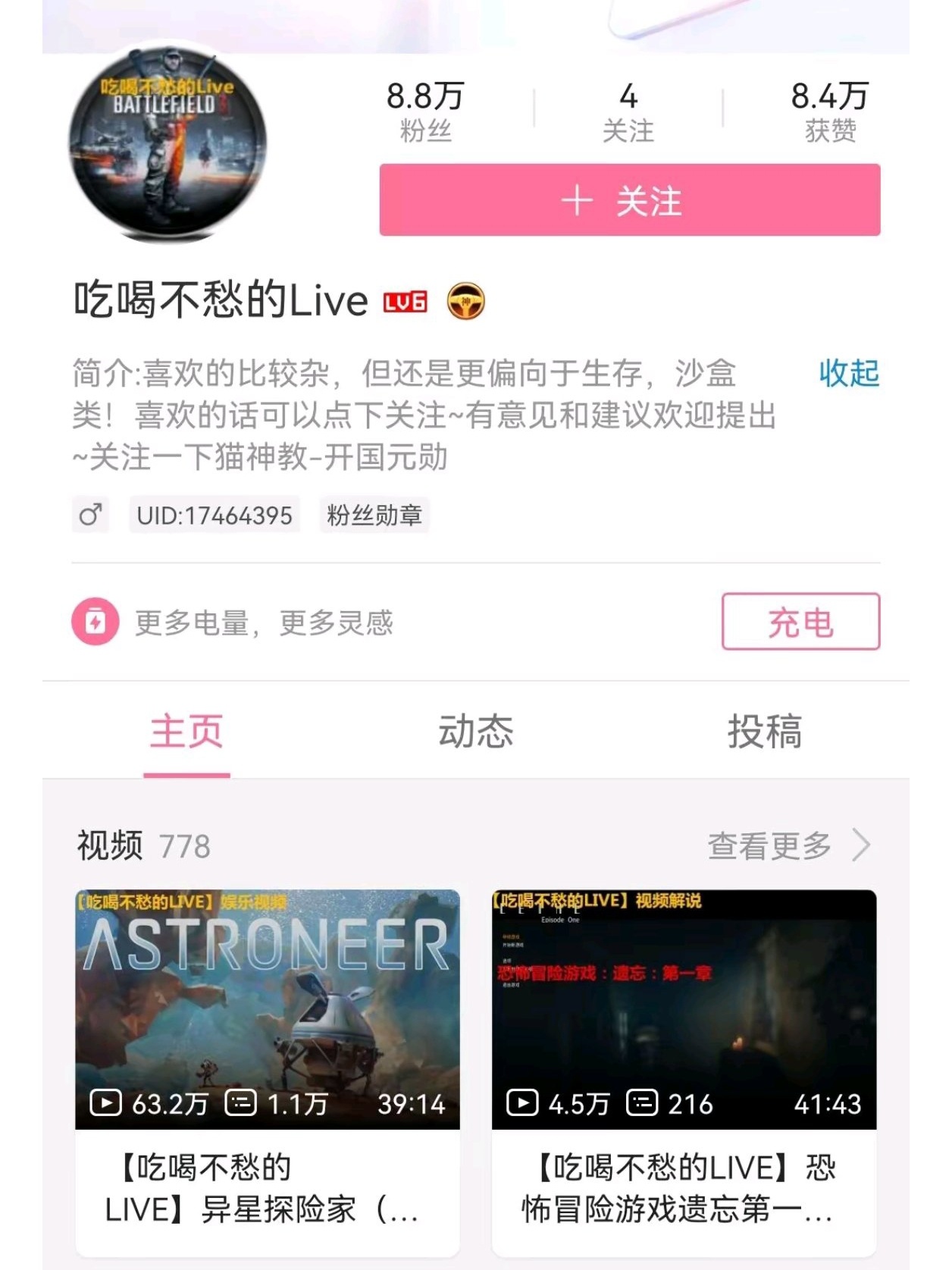Image resolution: width=952 pixels, height=1270 pixels.
Task: Open 查看更多 to see all videos
Action: 788,845
